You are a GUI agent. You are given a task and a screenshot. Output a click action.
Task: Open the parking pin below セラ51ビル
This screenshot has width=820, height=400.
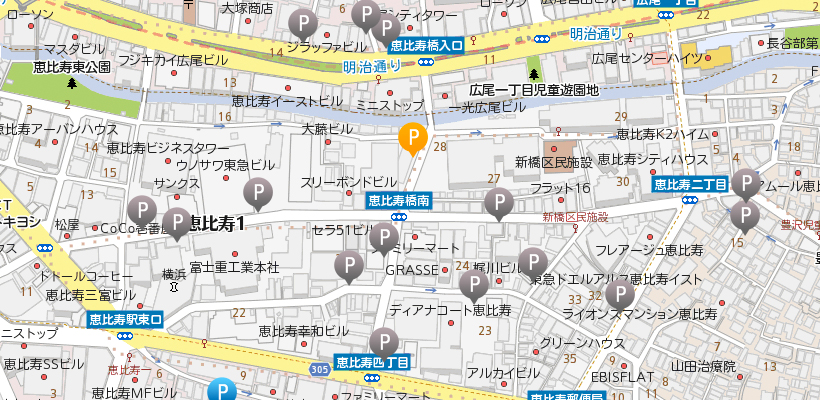point(347,265)
